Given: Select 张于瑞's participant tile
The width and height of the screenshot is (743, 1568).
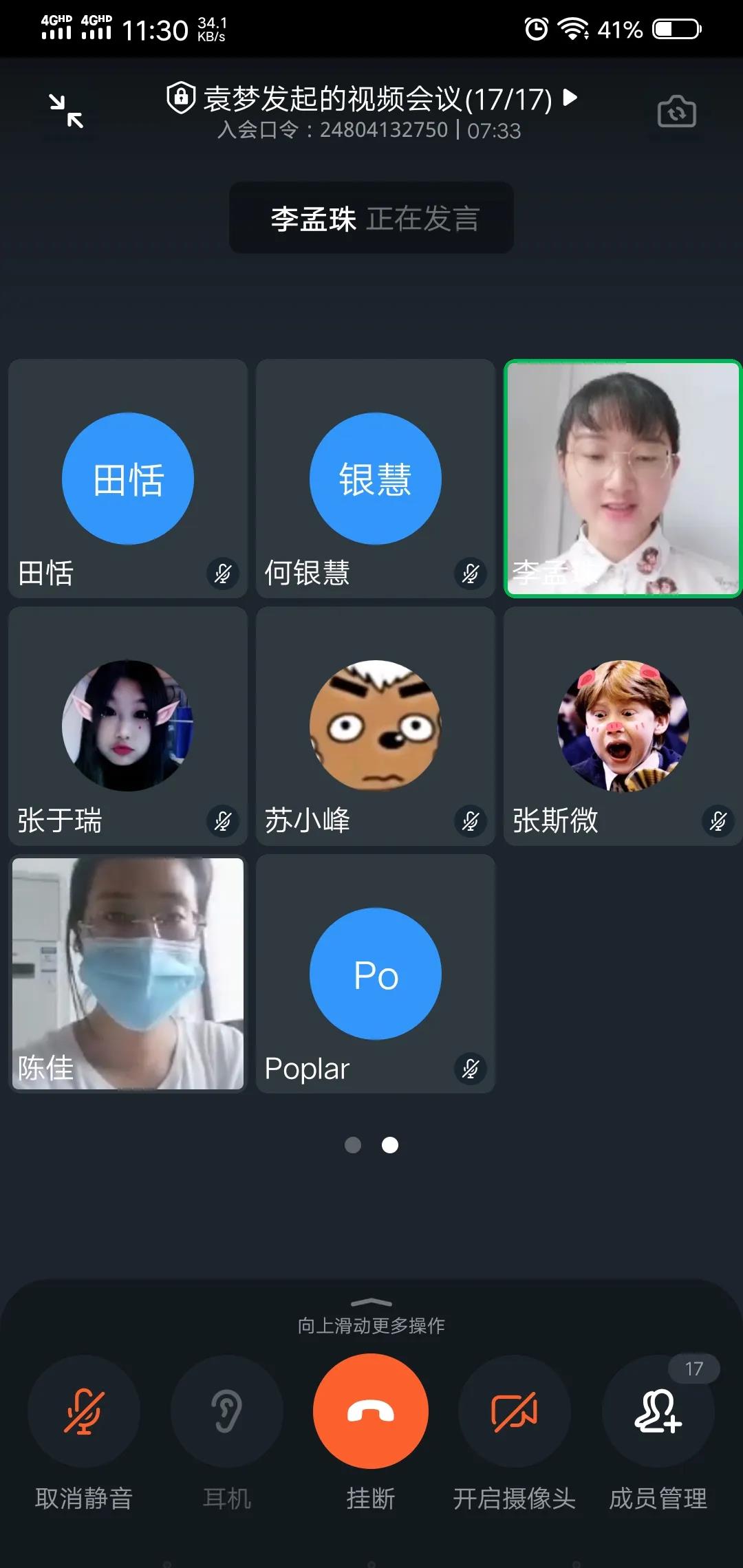Looking at the screenshot, I should coord(128,726).
